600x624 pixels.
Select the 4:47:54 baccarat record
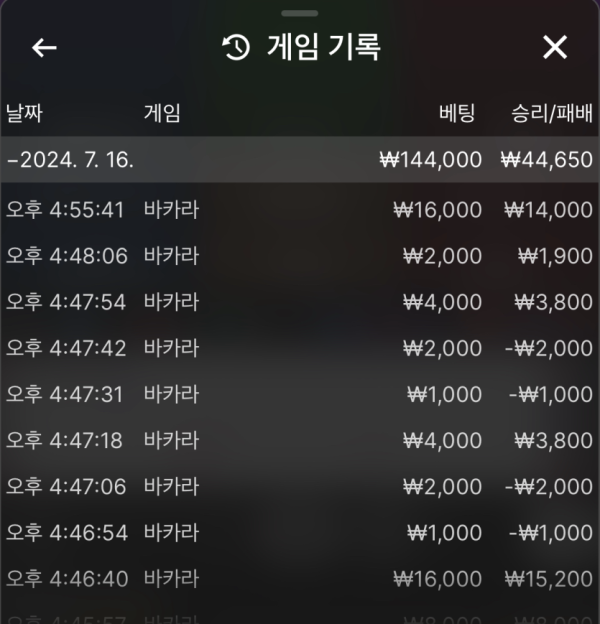pos(300,302)
